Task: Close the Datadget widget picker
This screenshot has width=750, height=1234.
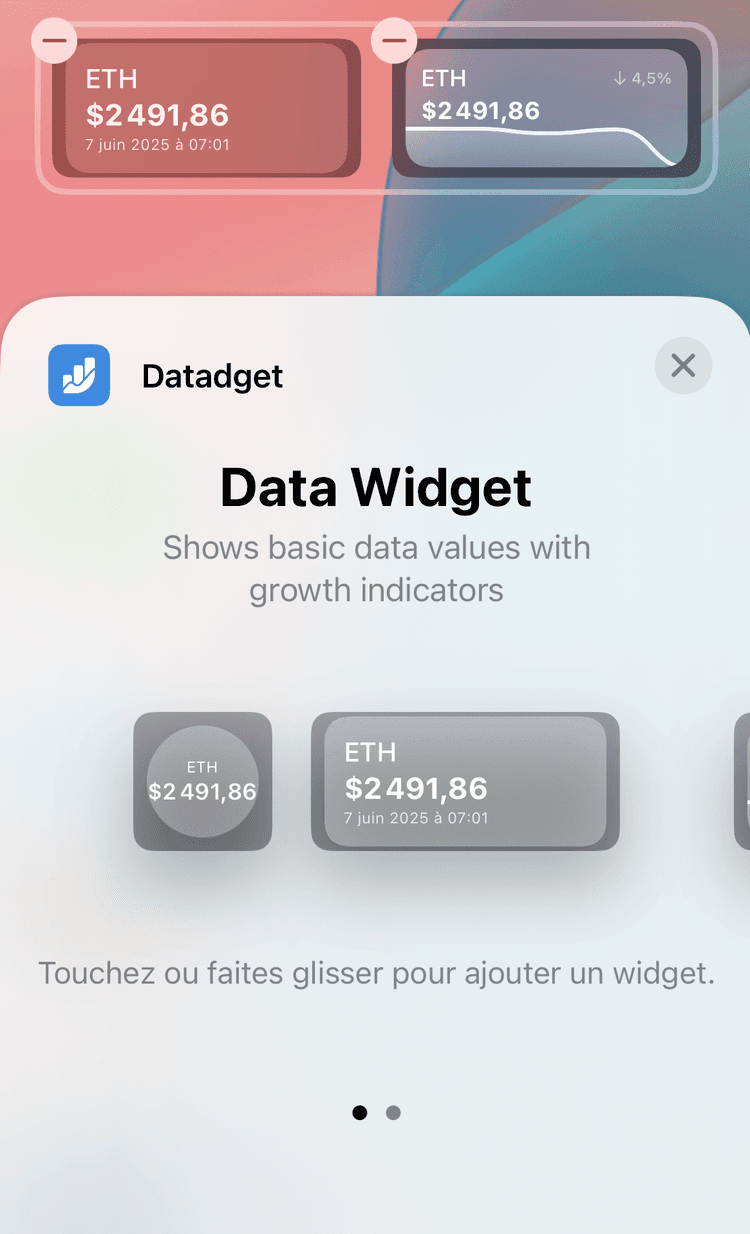Action: tap(683, 366)
